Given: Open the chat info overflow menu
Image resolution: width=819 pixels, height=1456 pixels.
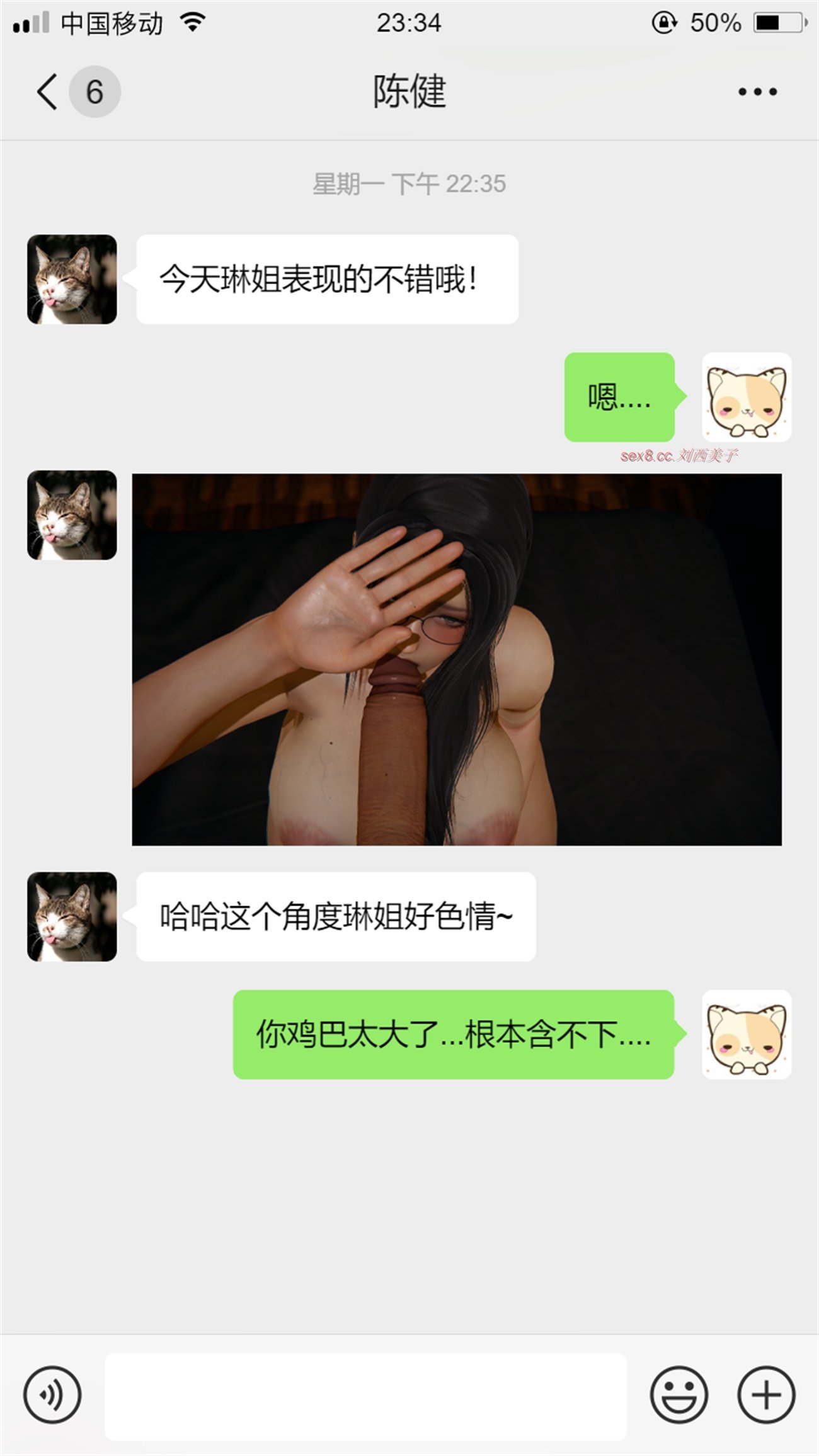Looking at the screenshot, I should (x=757, y=92).
